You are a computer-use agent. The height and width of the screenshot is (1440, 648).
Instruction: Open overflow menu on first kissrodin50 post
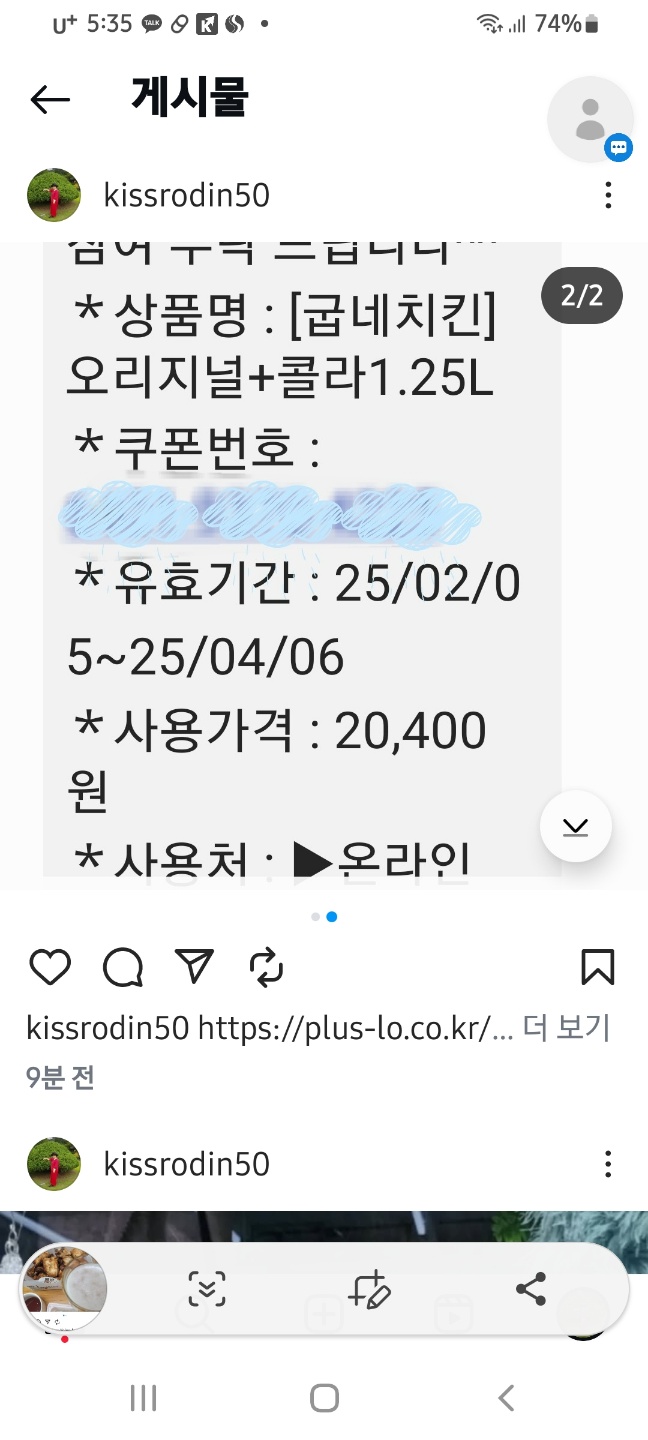(608, 195)
